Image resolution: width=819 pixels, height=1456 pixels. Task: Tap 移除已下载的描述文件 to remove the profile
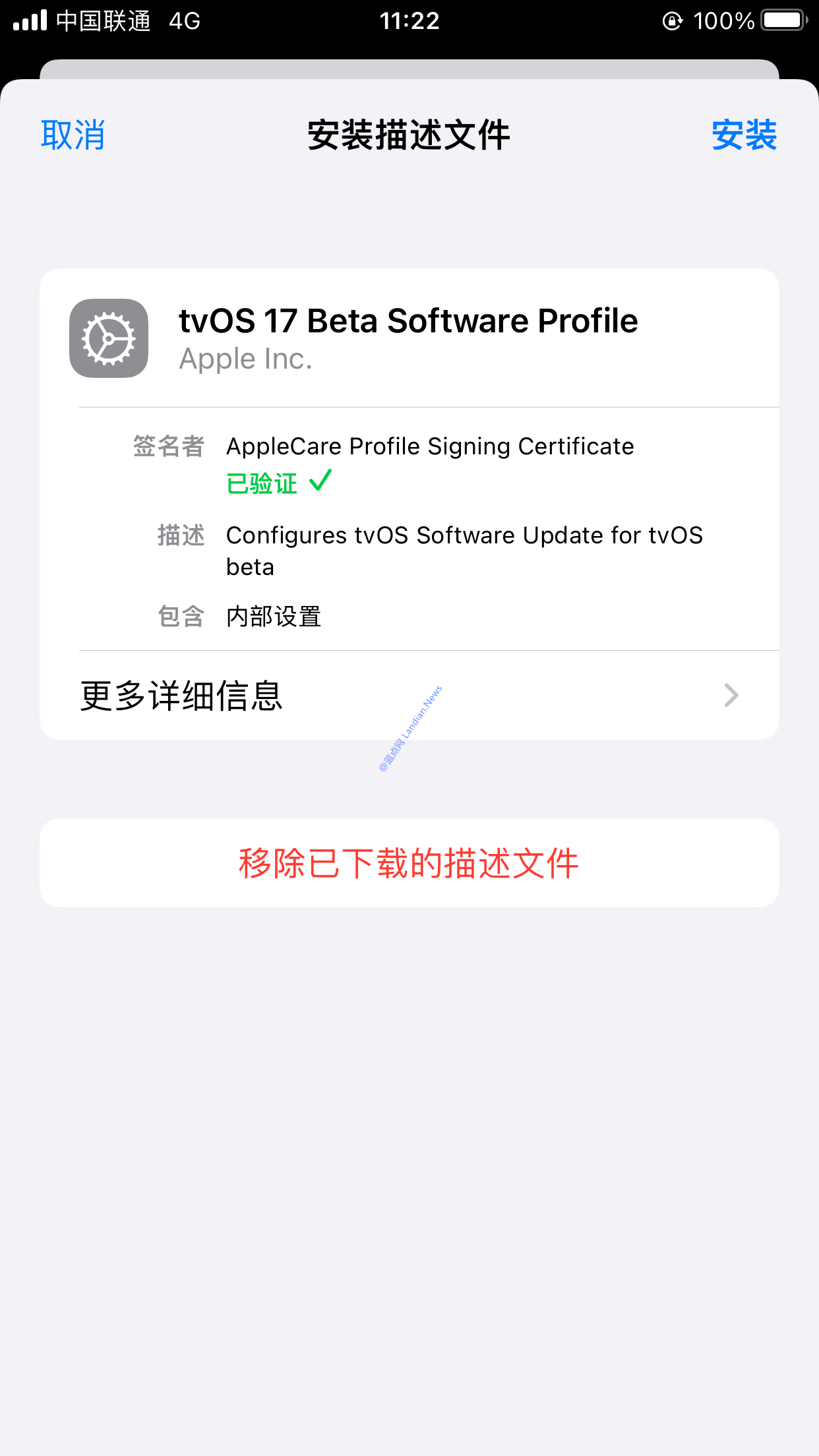coord(409,863)
